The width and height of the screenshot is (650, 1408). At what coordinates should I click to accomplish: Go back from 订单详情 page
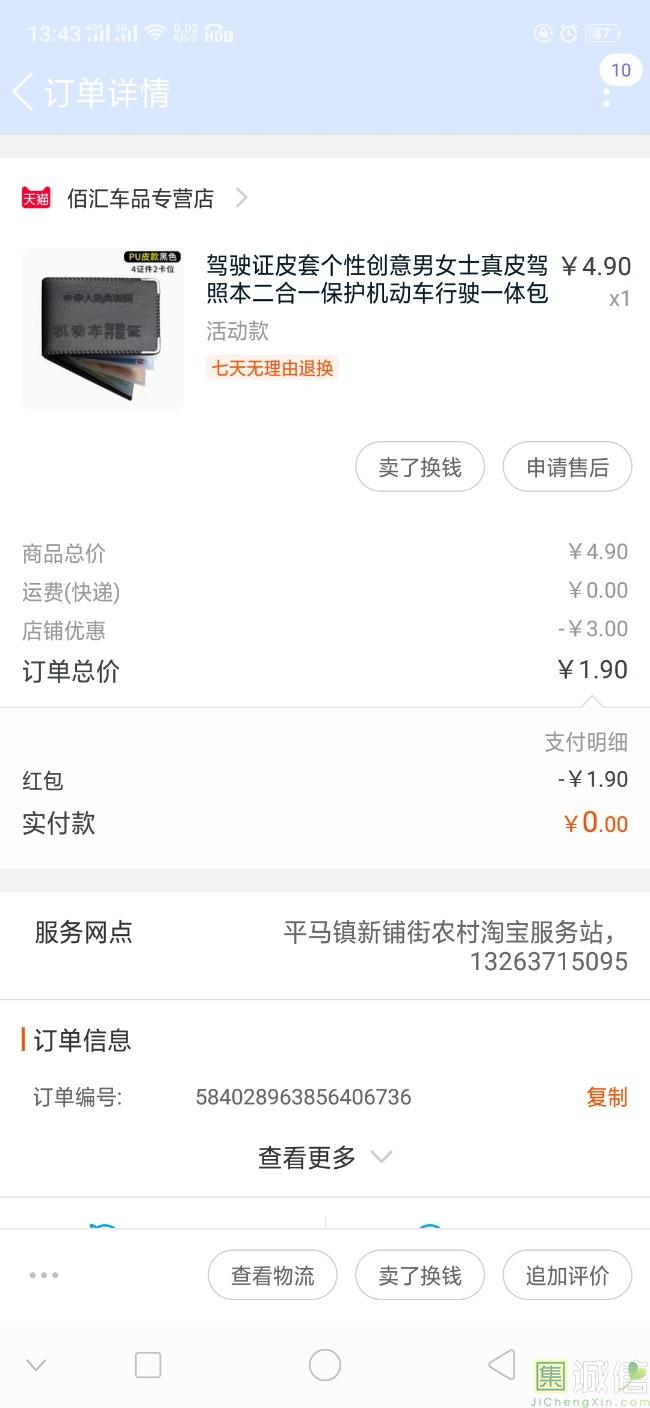24,92
